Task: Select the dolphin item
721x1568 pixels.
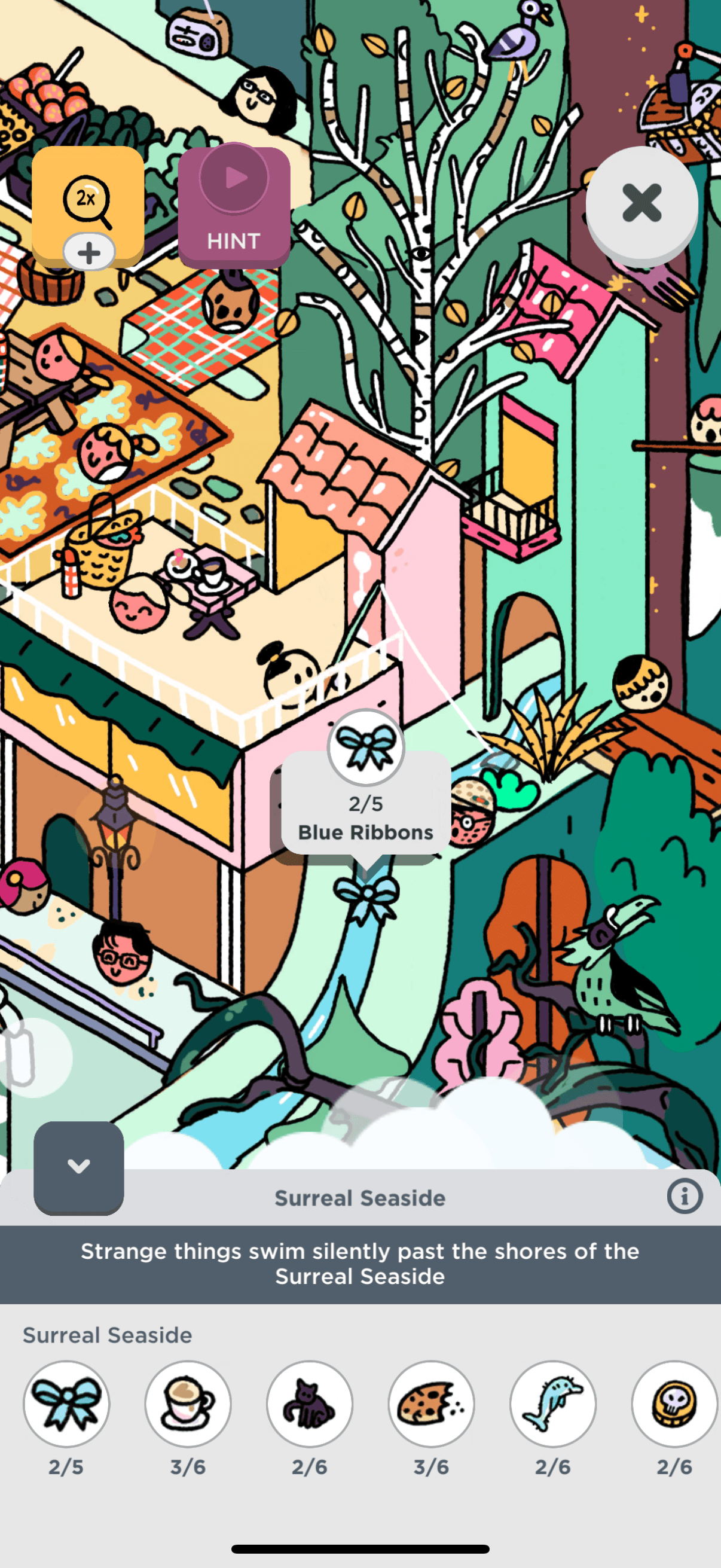Action: click(x=552, y=1404)
